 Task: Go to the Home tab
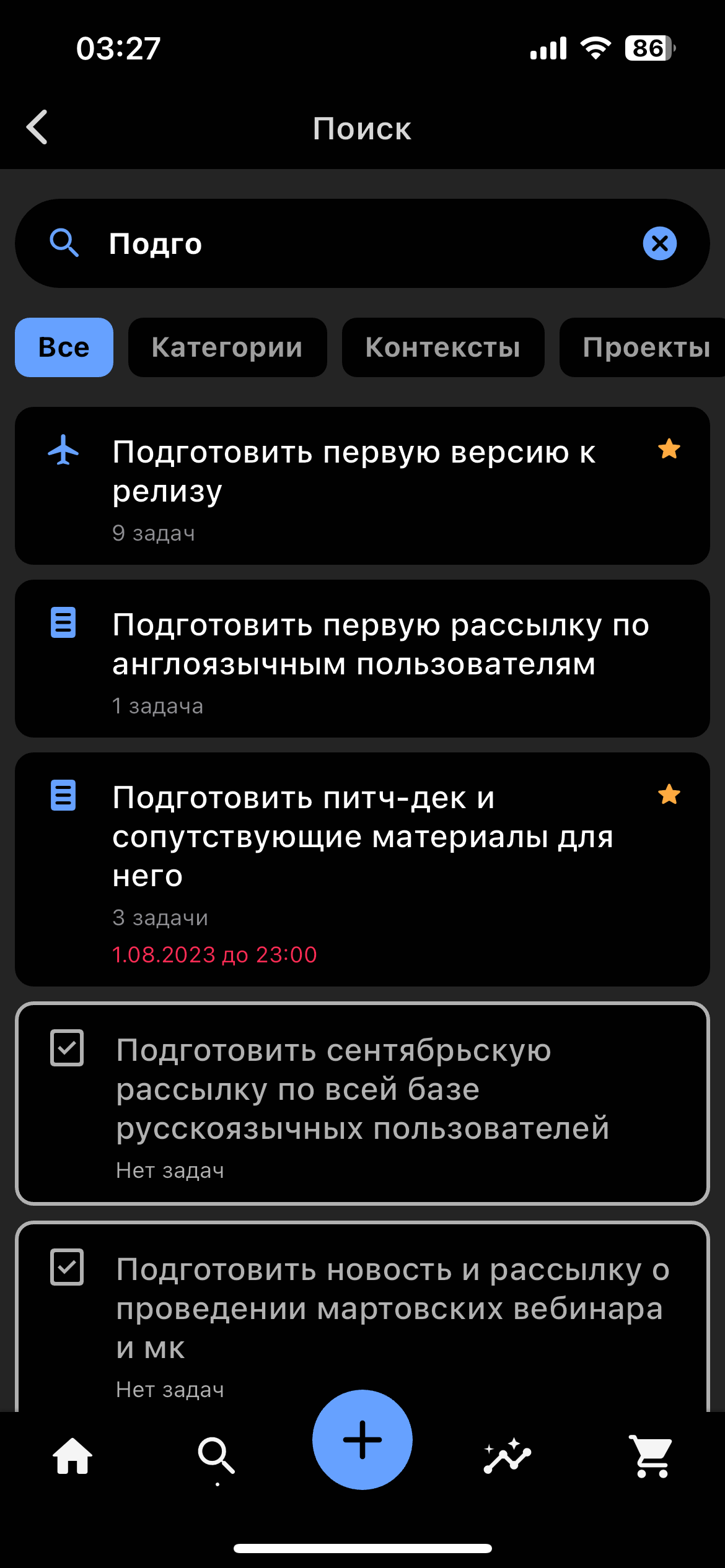coord(72,1456)
